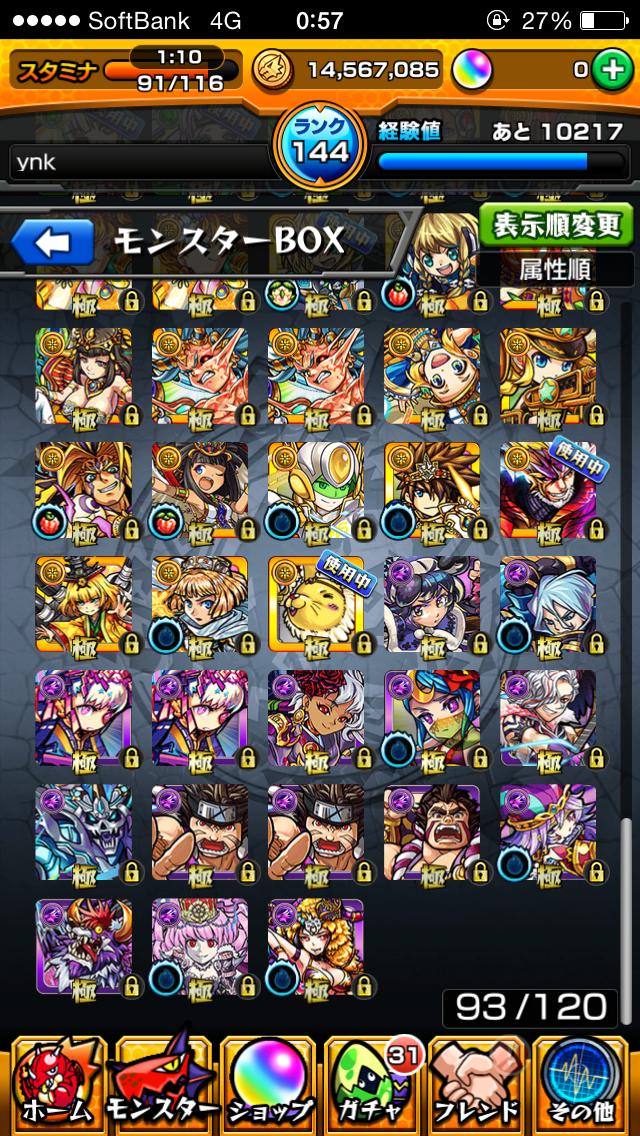Tap the green plus to add orbs
The width and height of the screenshot is (640, 1136).
tap(609, 70)
